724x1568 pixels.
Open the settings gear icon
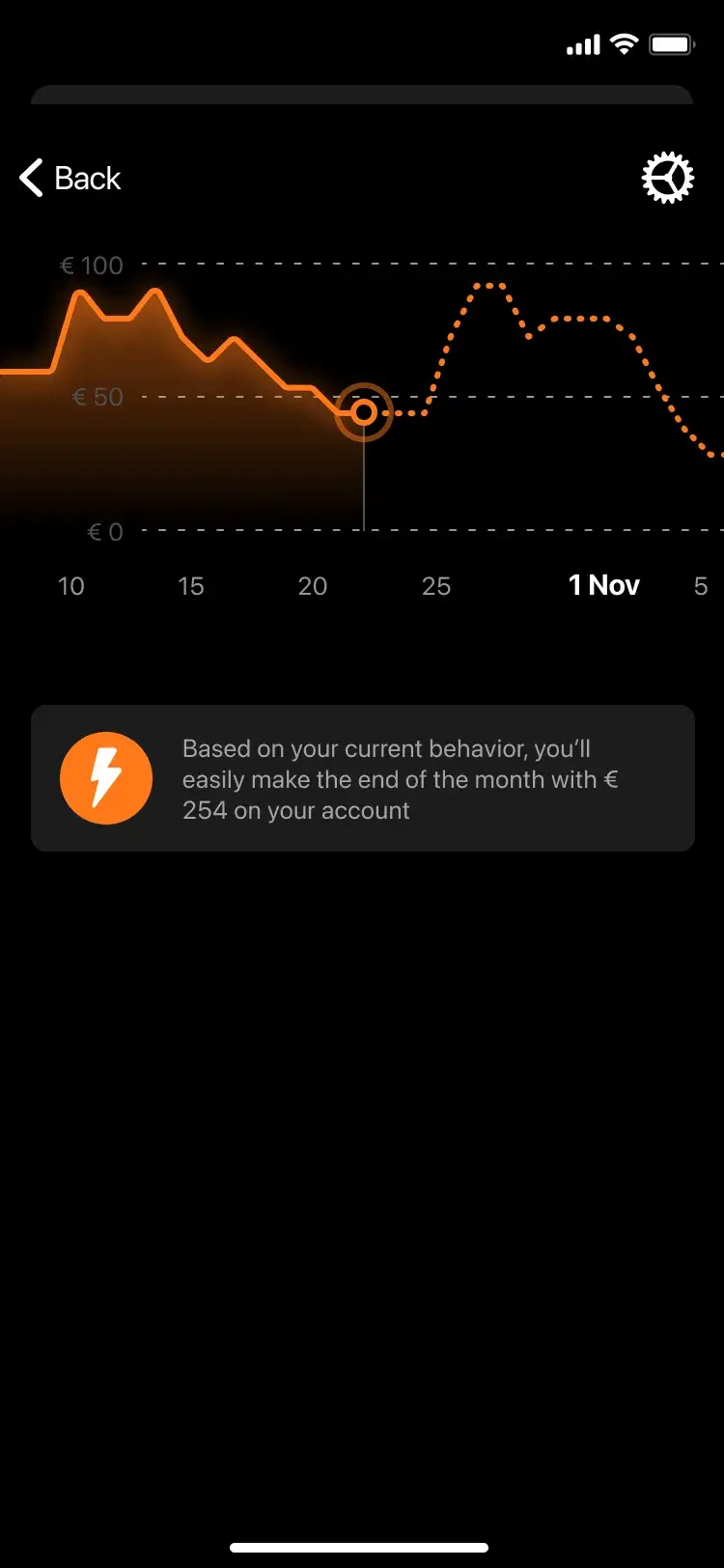click(x=668, y=179)
